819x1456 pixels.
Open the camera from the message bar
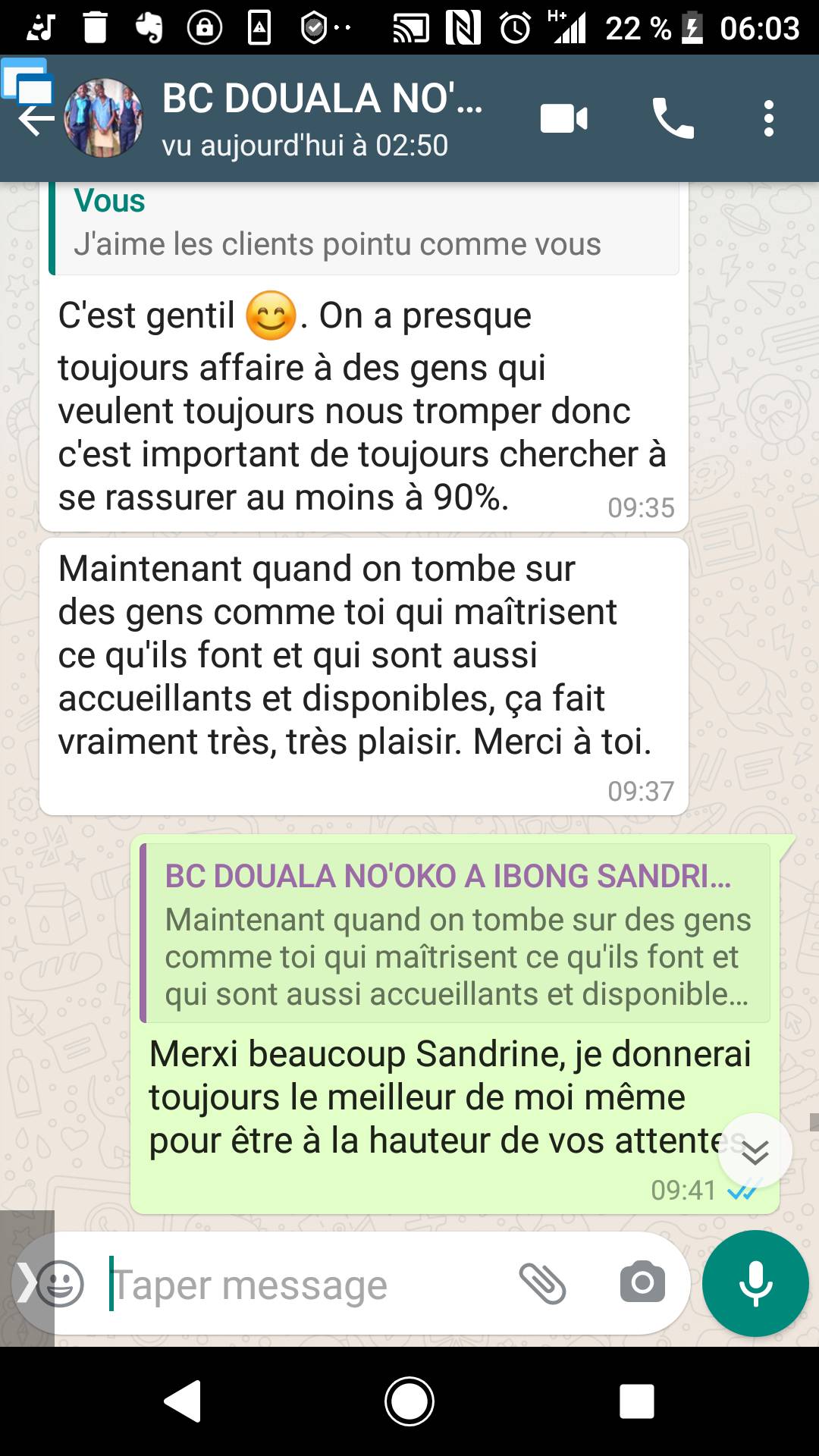click(642, 1283)
